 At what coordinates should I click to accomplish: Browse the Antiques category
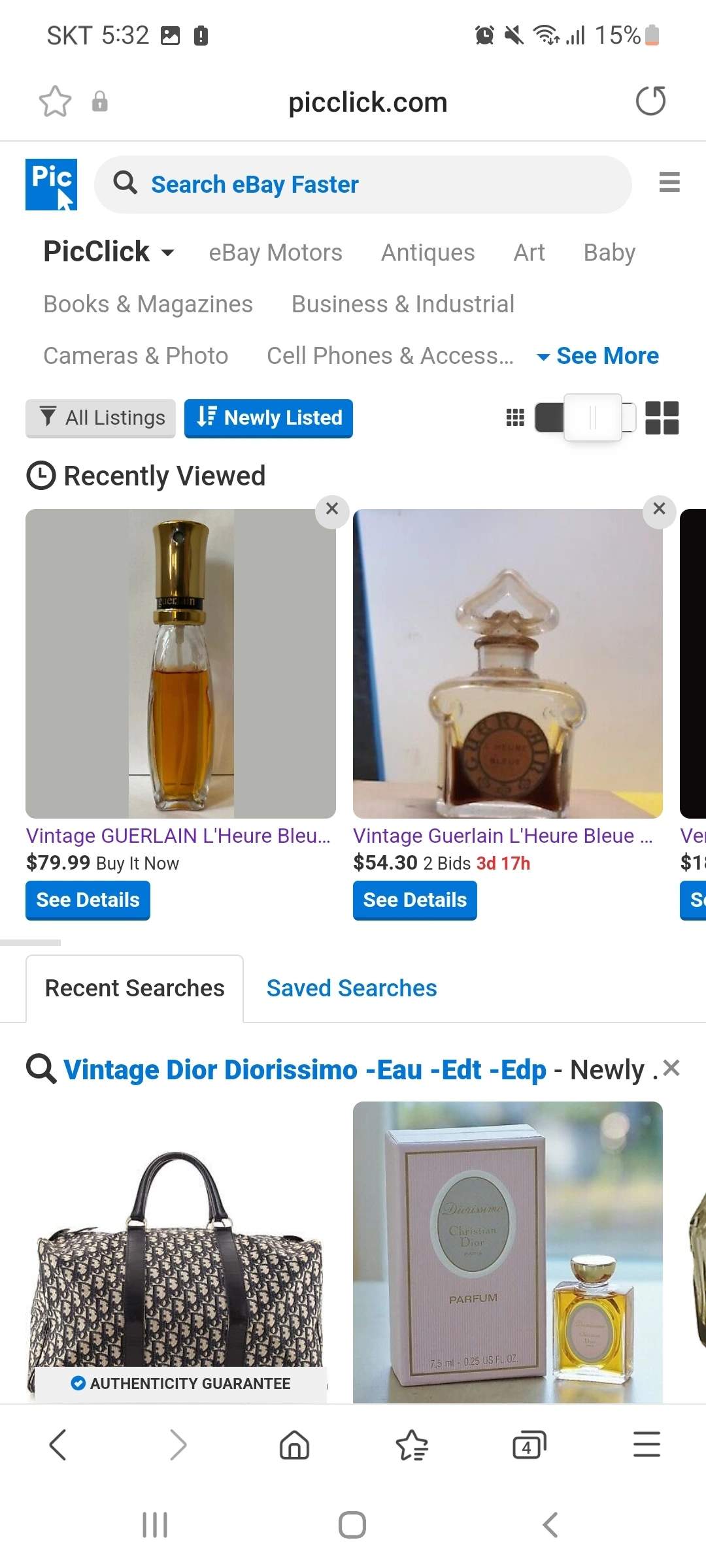tap(428, 252)
